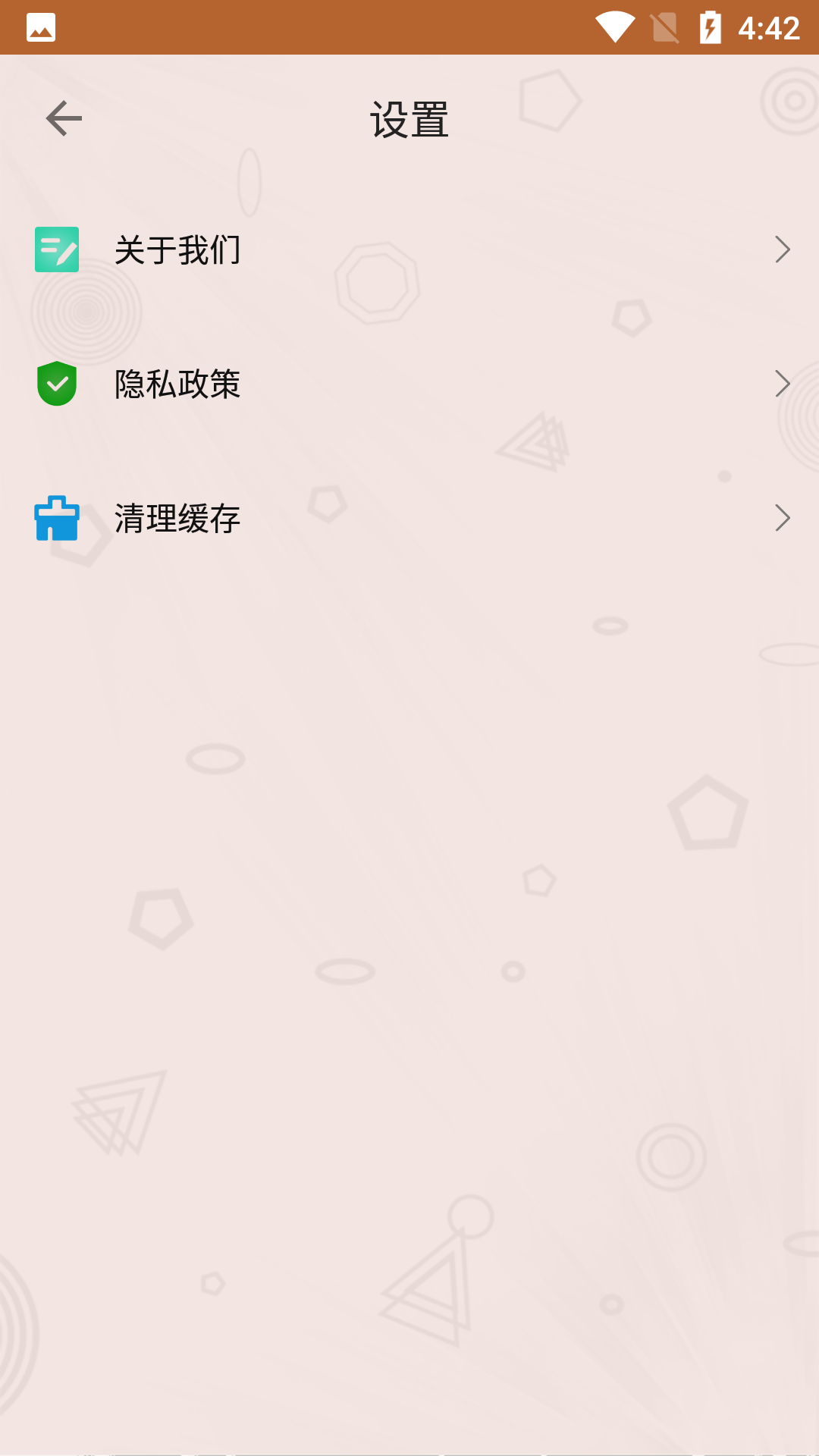
Task: Click the screenshot icon in the status bar
Action: pos(41,27)
